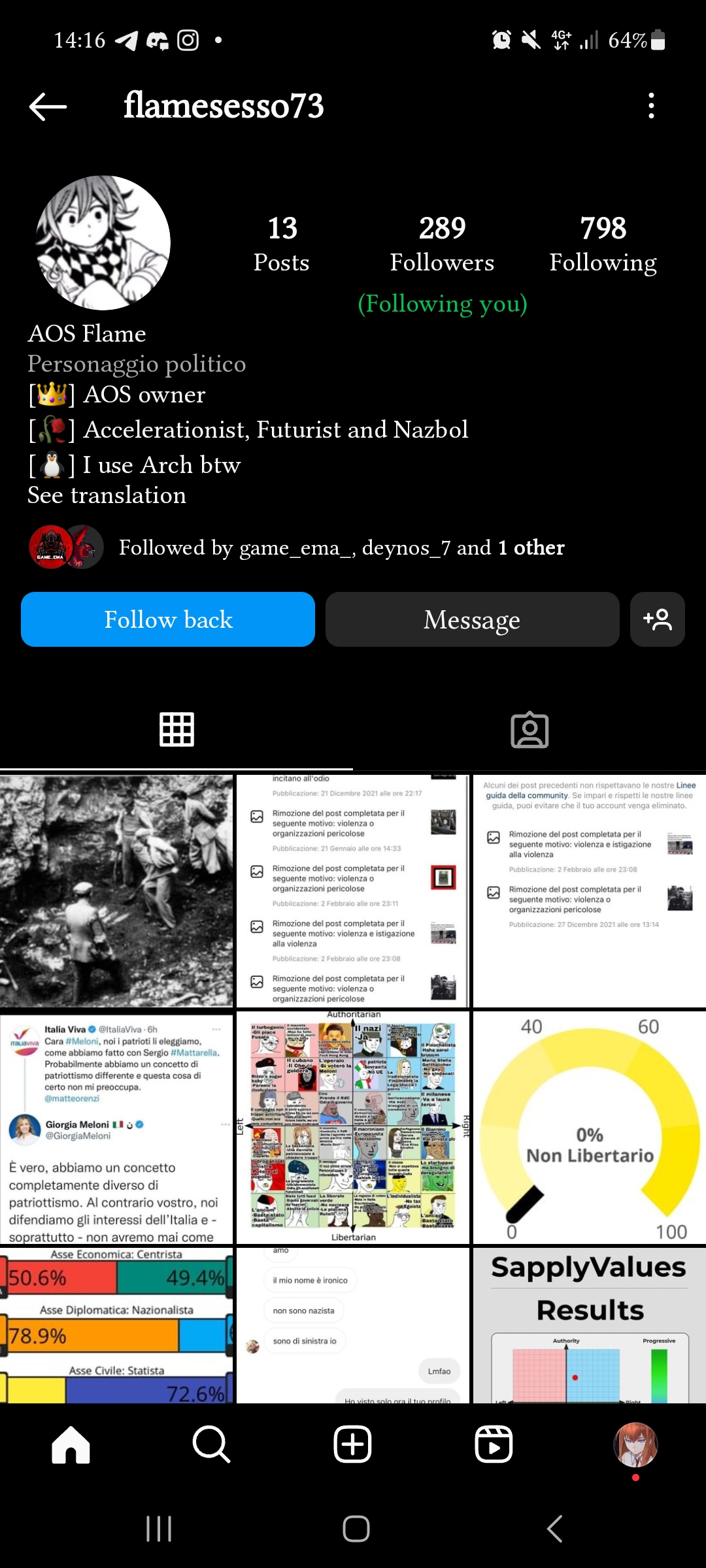The width and height of the screenshot is (706, 1568).
Task: Create a new post with plus icon
Action: point(353,1445)
